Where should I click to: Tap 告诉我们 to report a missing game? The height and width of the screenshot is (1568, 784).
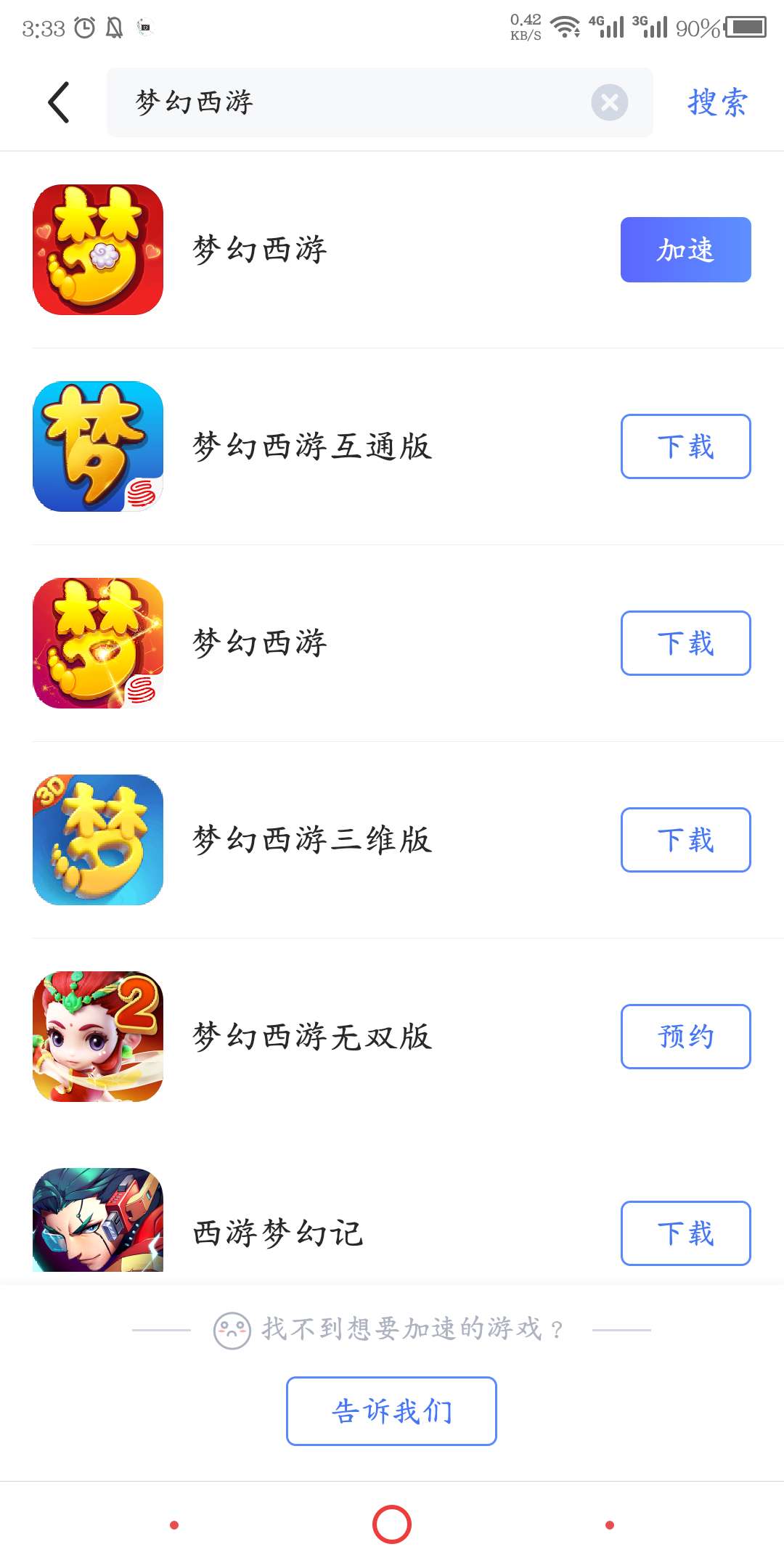(x=391, y=1411)
